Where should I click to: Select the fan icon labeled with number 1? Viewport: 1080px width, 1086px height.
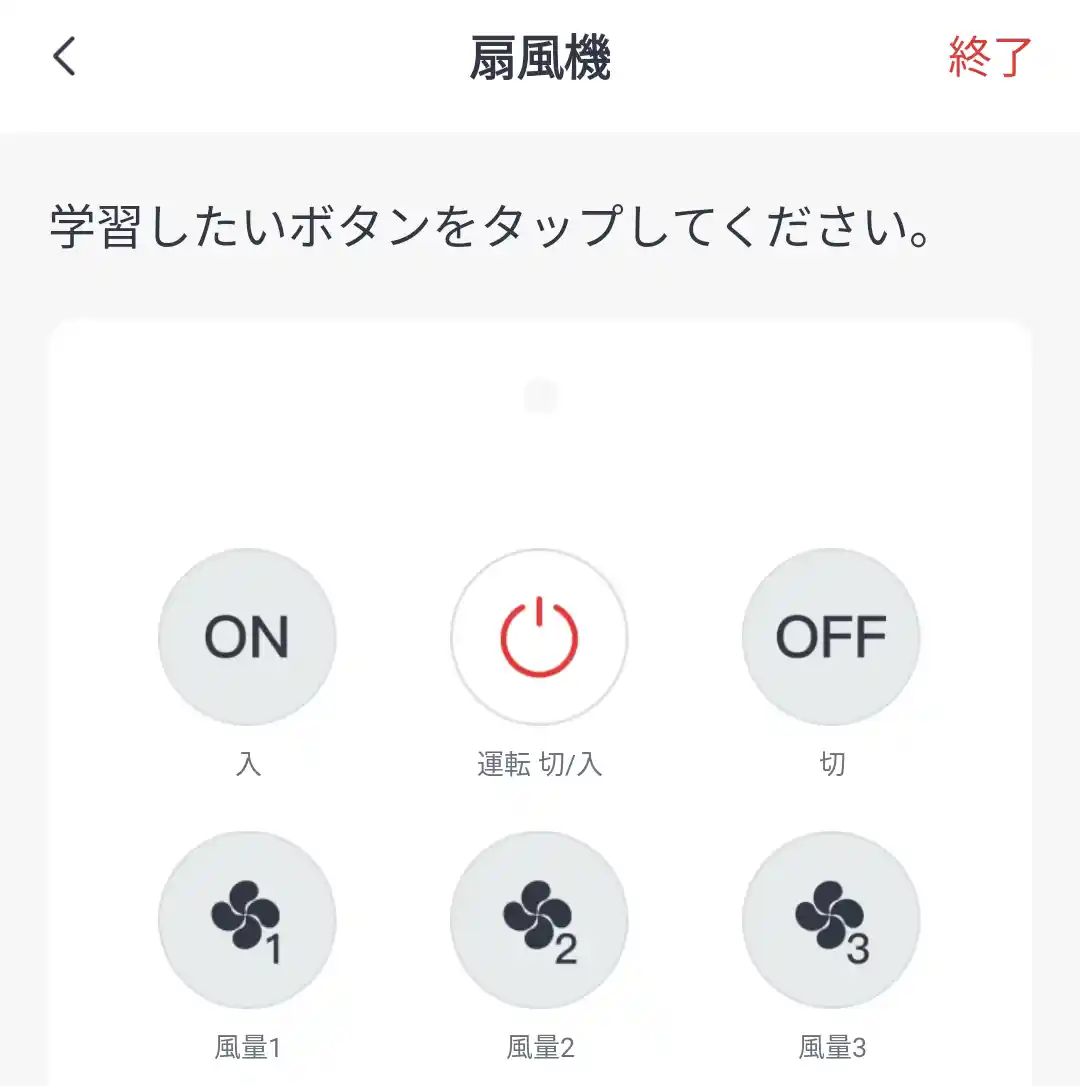pyautogui.click(x=246, y=920)
